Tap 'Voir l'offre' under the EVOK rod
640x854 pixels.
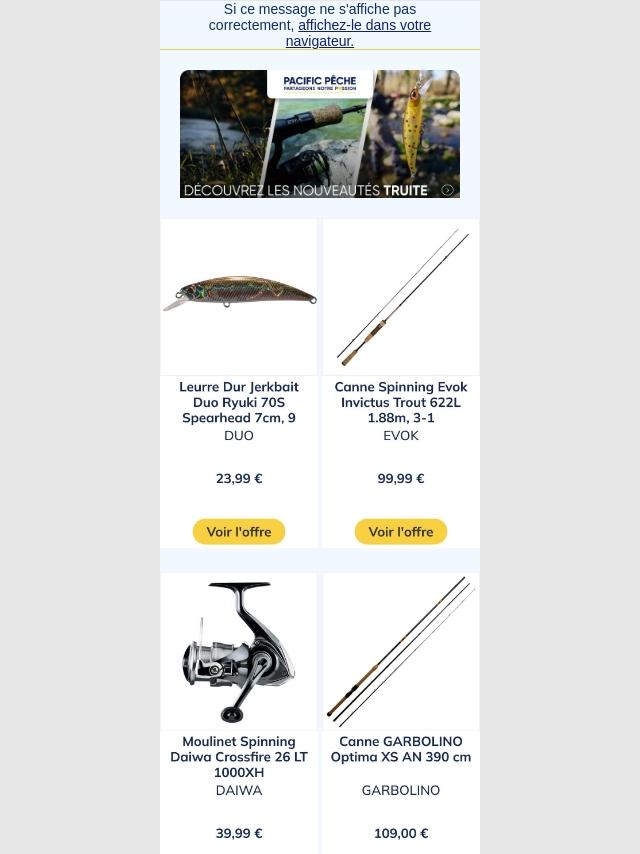(x=401, y=532)
